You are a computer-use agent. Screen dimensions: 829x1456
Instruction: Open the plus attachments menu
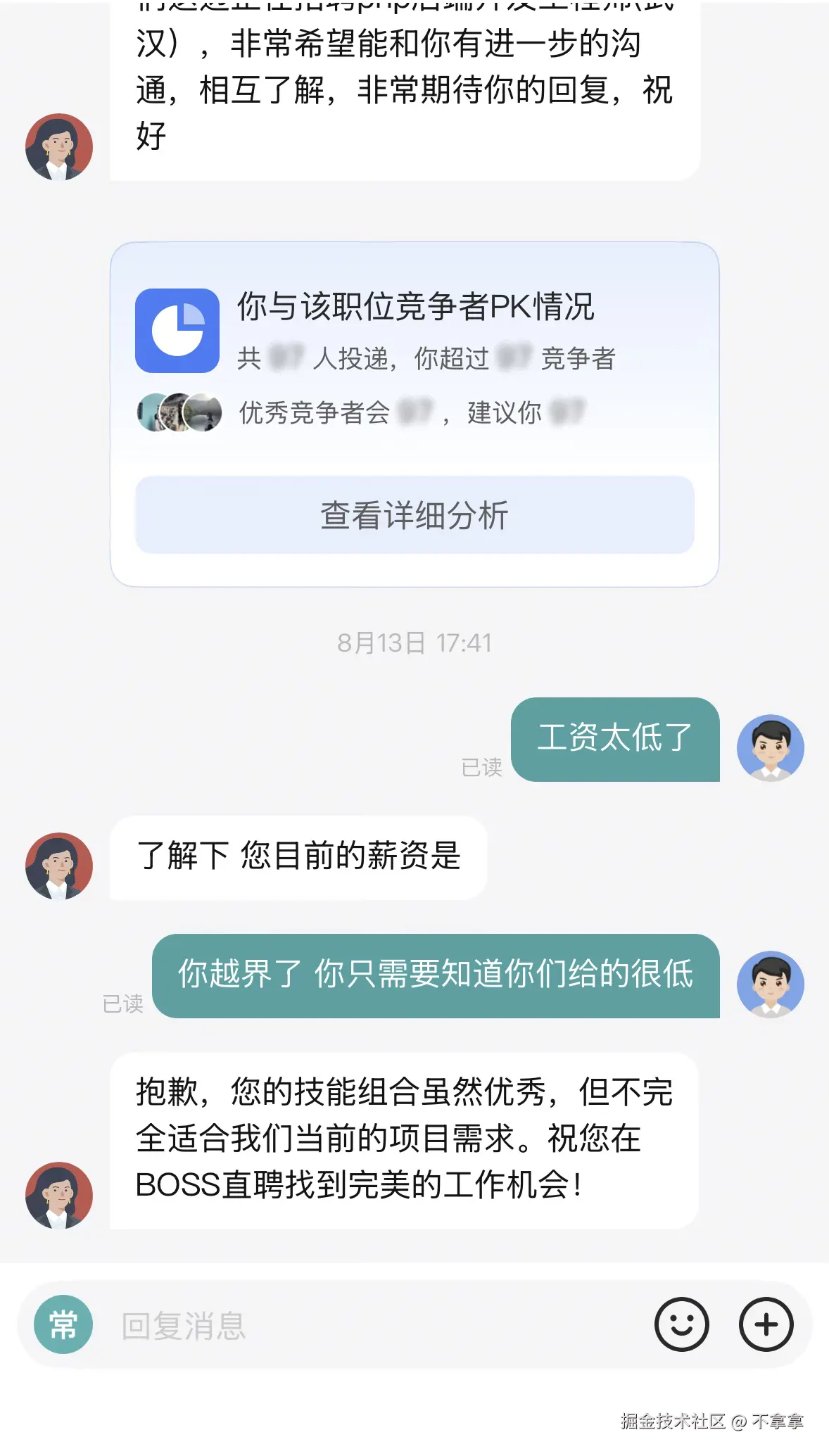coord(766,1324)
